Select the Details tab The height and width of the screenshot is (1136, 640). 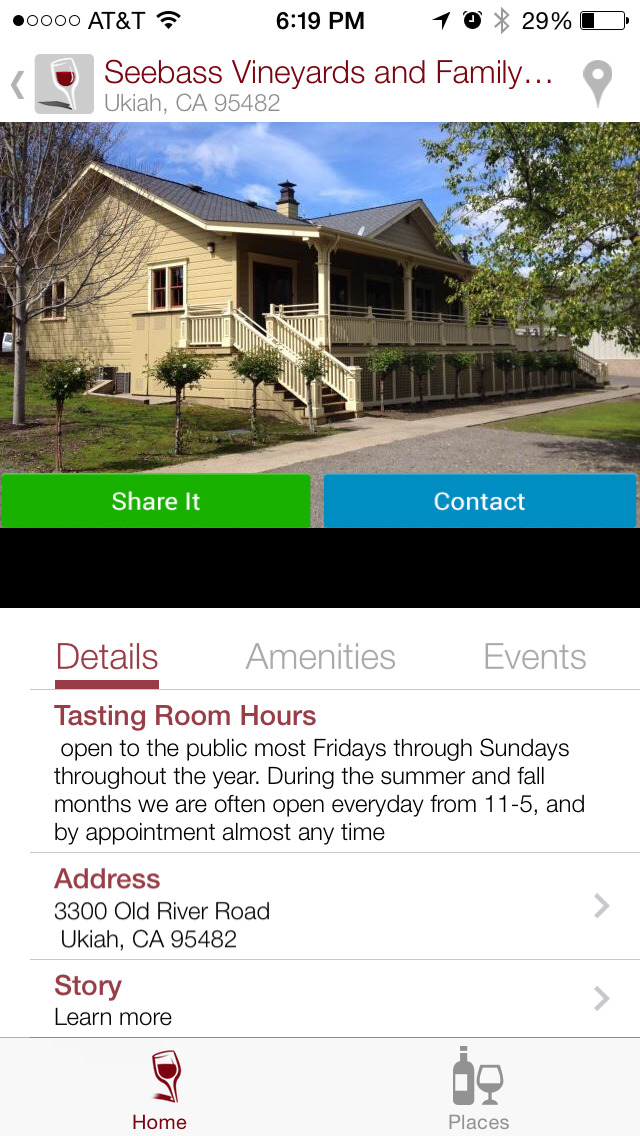(x=107, y=657)
